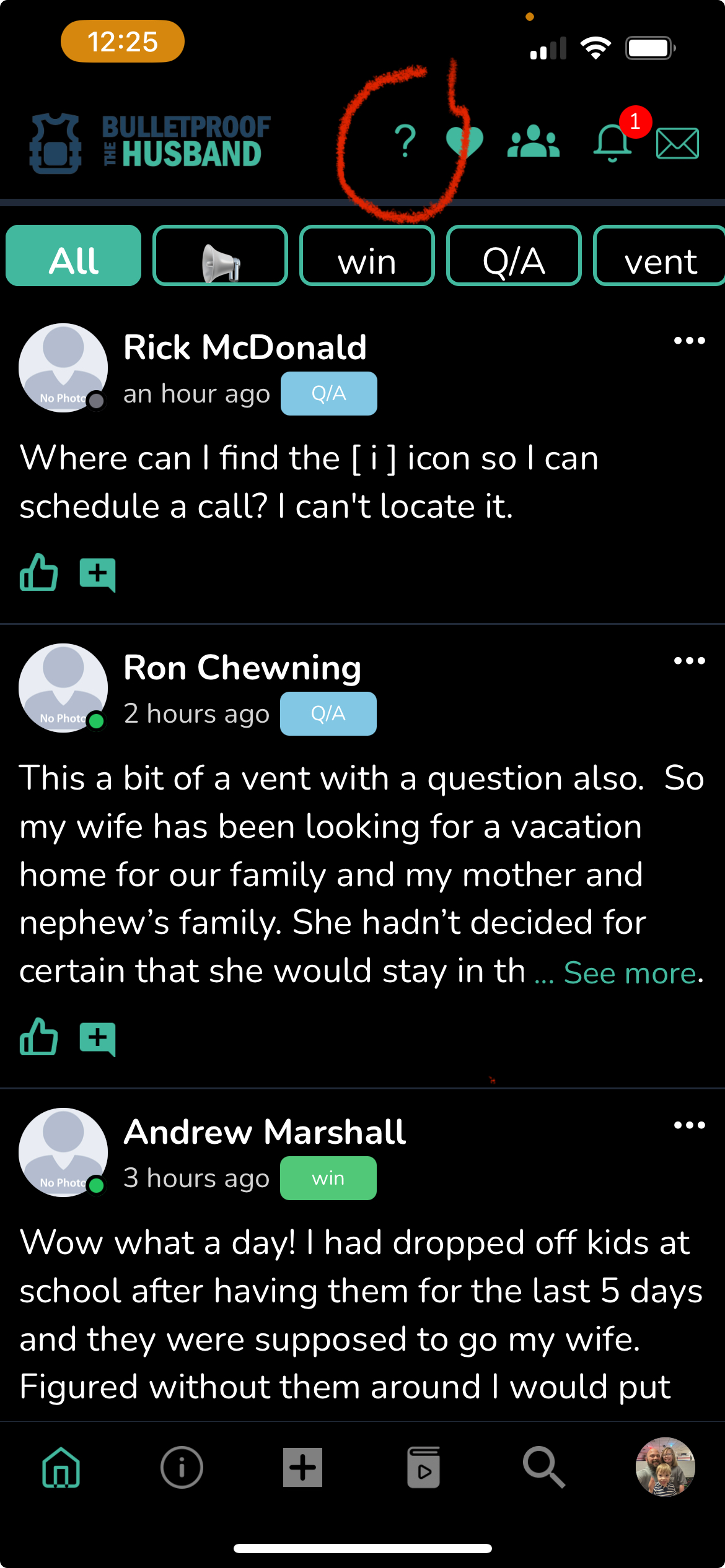Open the question mark help icon
This screenshot has height=1568, width=725.
[x=405, y=141]
